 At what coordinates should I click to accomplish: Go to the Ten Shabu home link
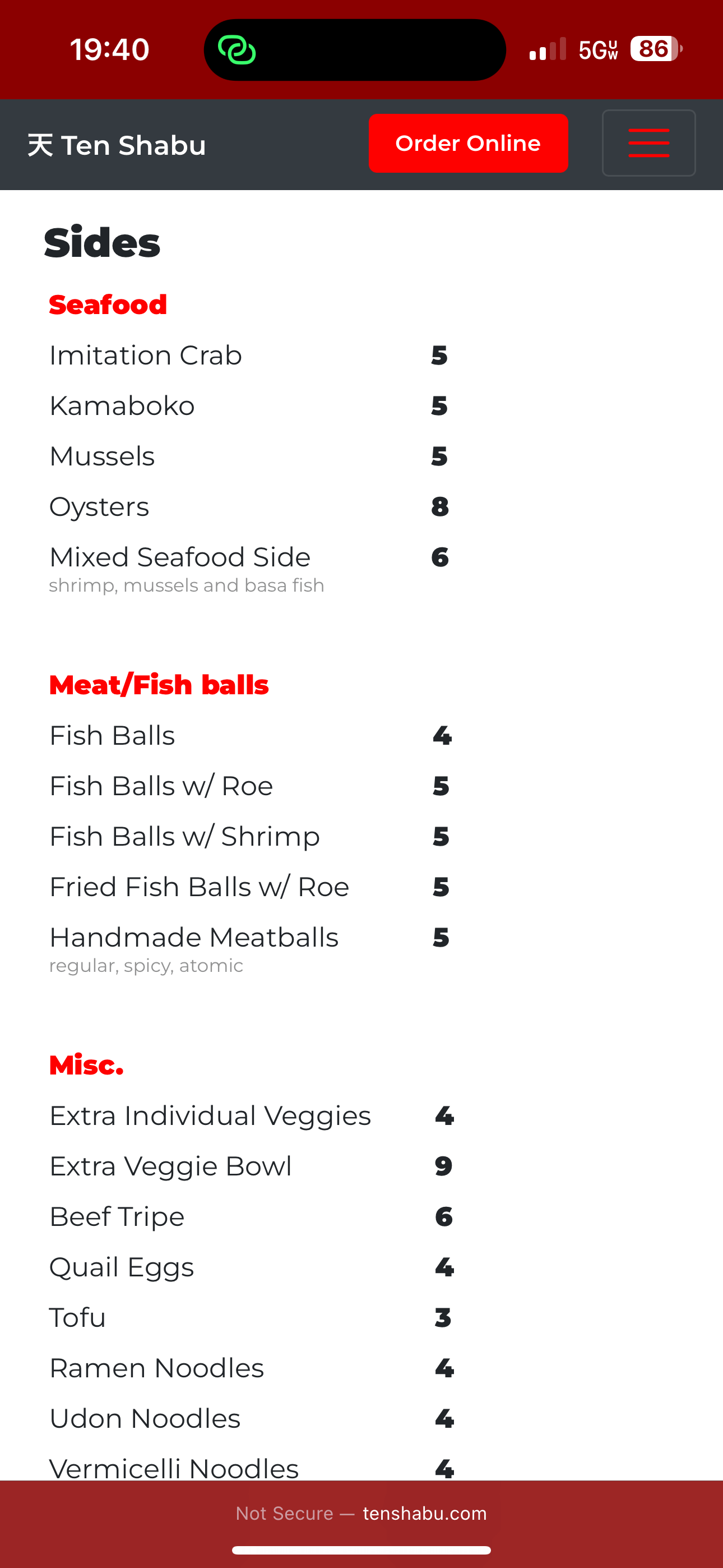coord(117,145)
